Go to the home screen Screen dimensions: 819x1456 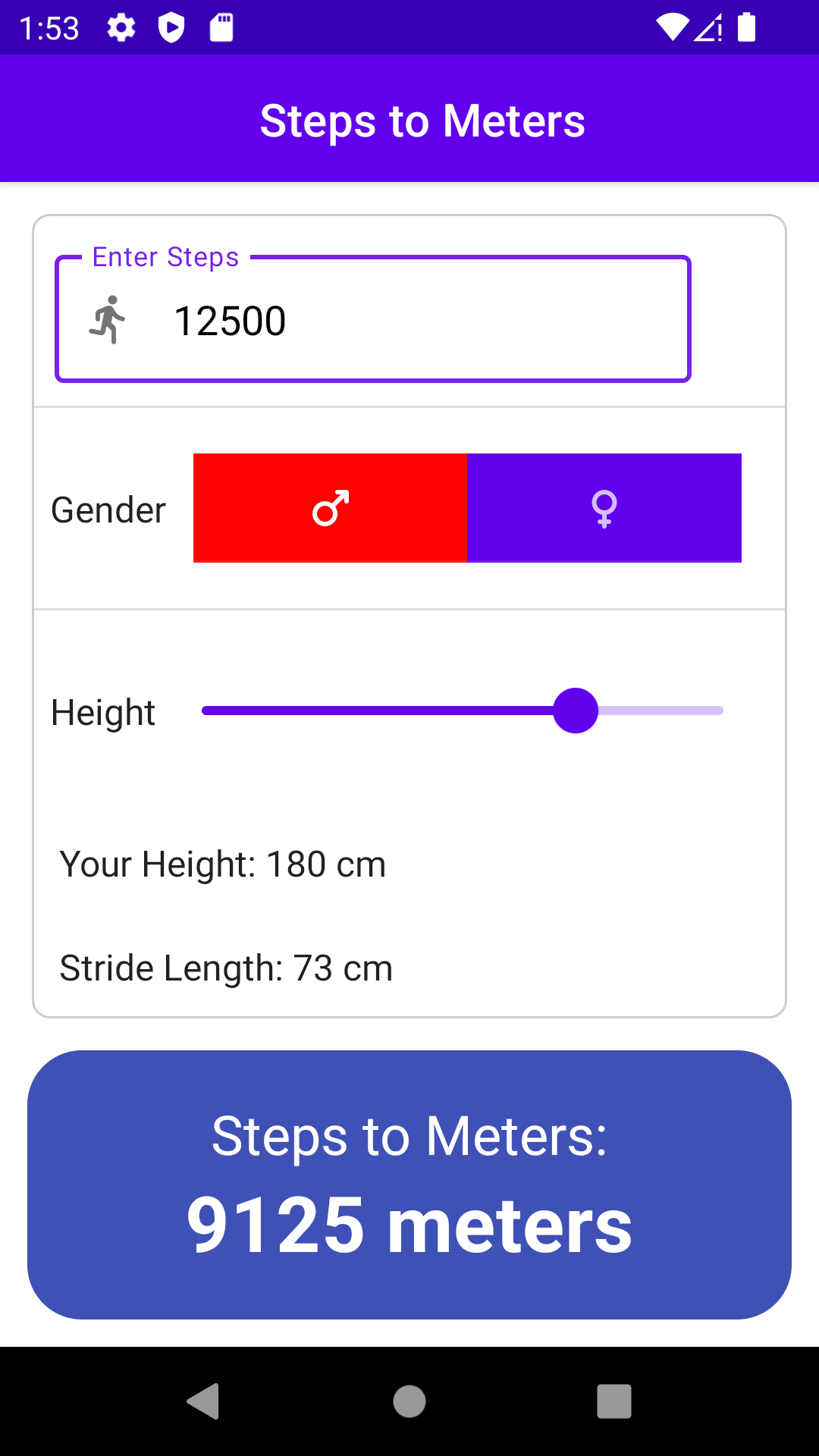click(409, 1401)
